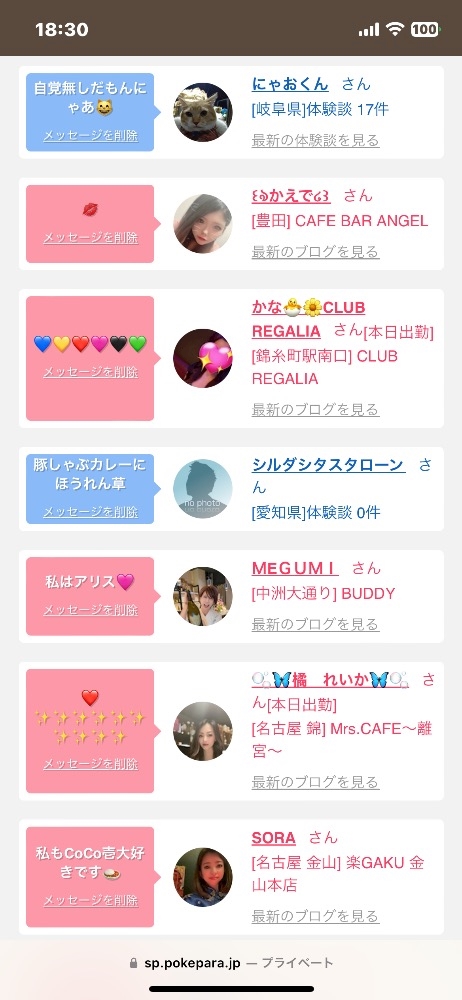
Task: View MEGUMI's latest blog from BUDDY
Action: pos(315,624)
